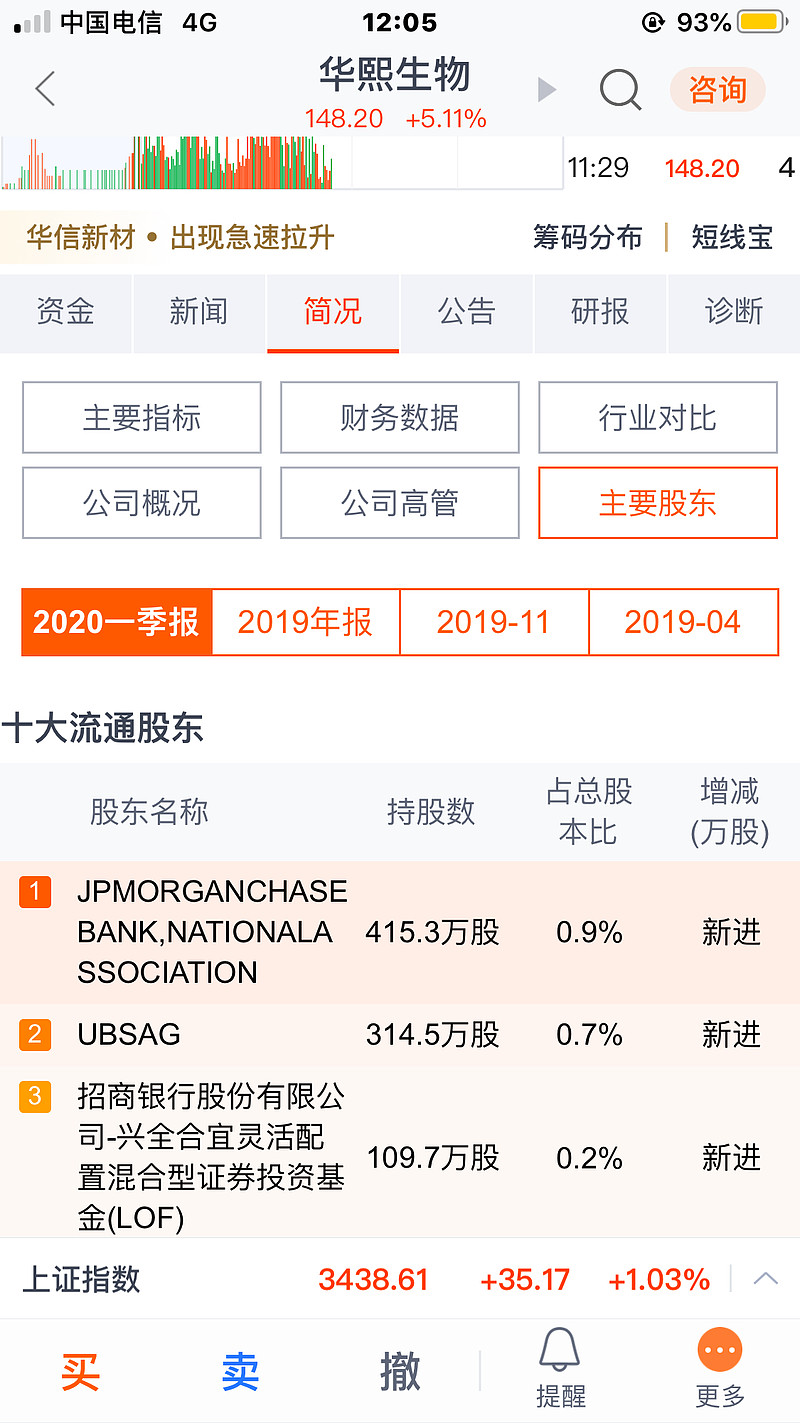Screen dimensions: 800x1423
Task: Select the 2019-11 report period
Action: tap(494, 622)
